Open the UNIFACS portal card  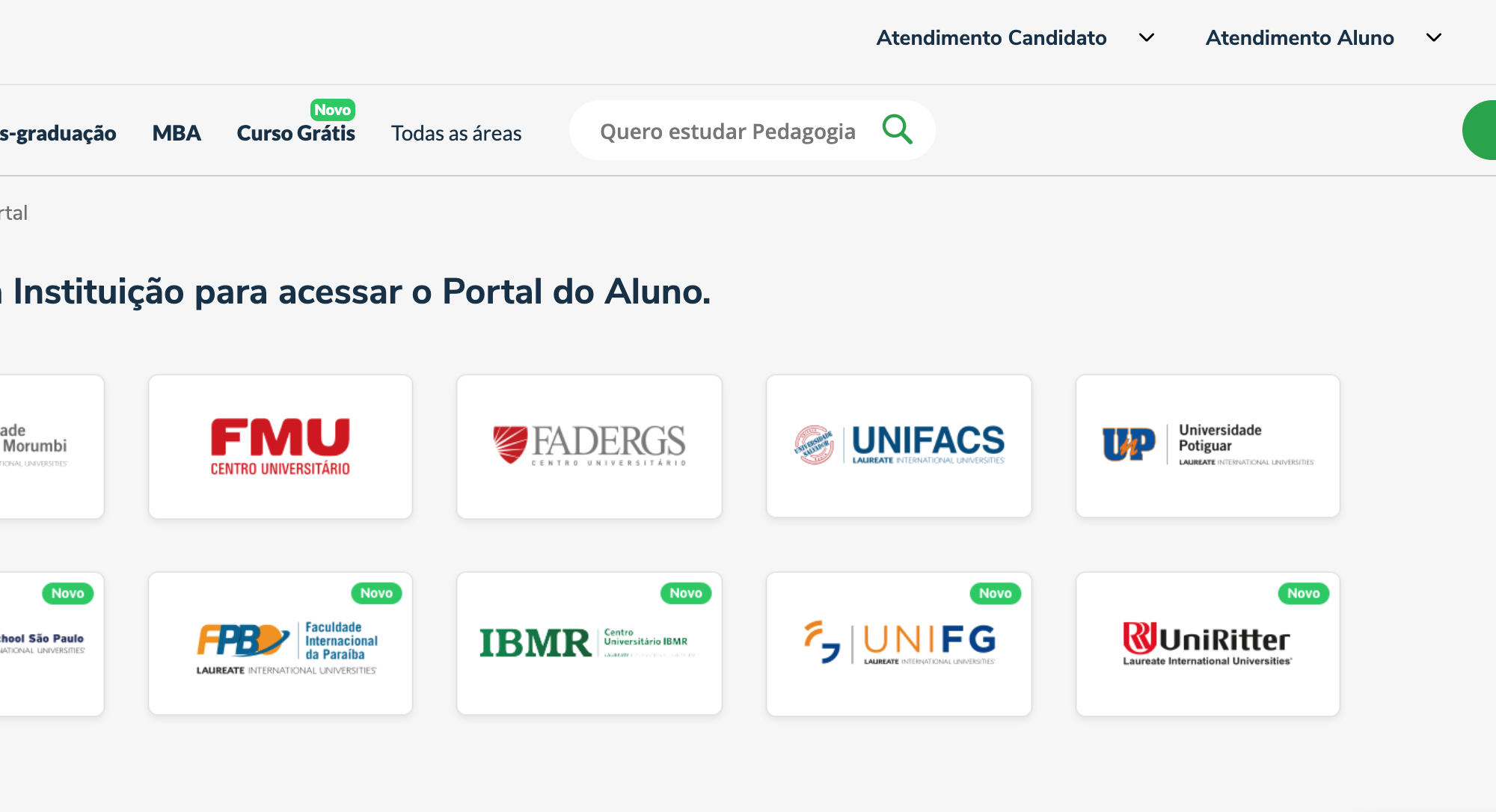tap(898, 446)
